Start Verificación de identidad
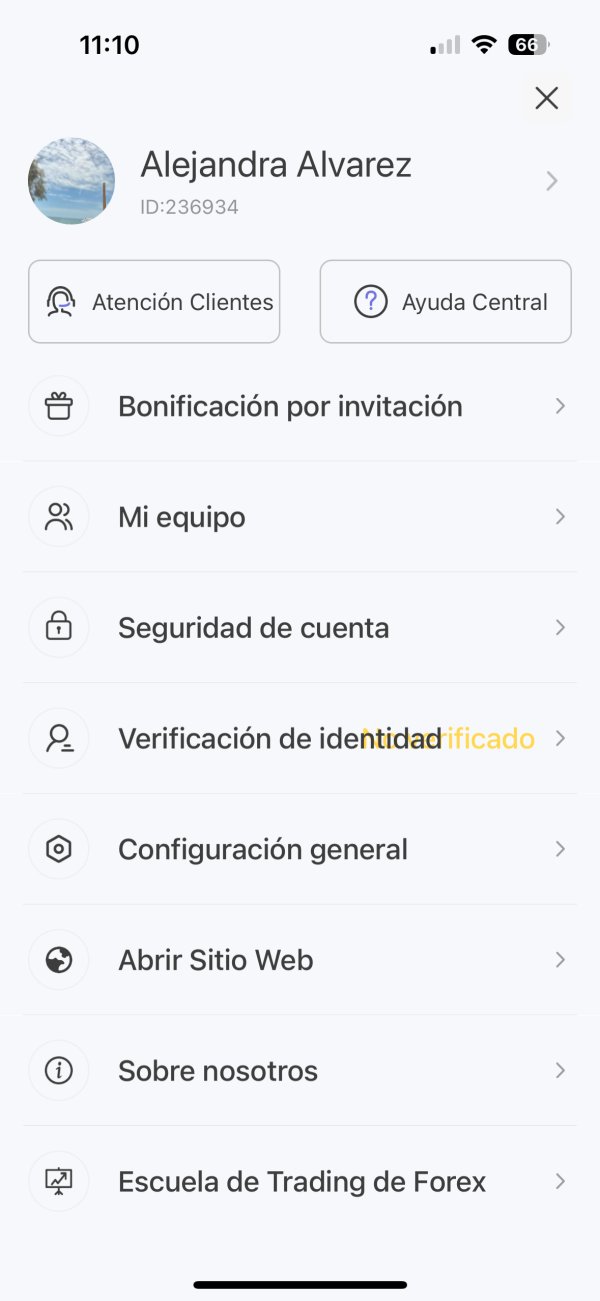The image size is (600, 1301). 300,739
